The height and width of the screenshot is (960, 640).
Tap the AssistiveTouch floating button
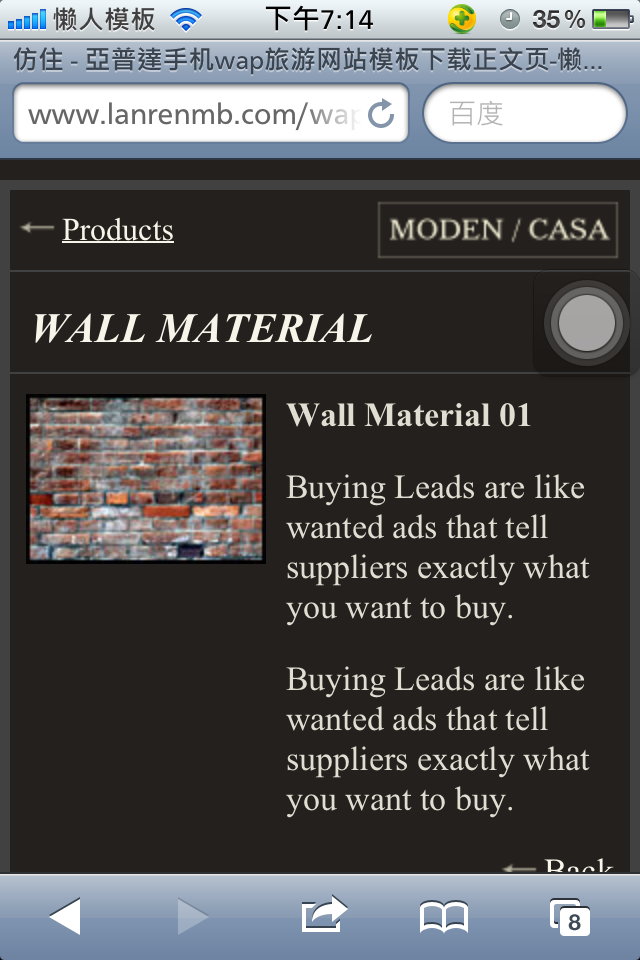(585, 324)
